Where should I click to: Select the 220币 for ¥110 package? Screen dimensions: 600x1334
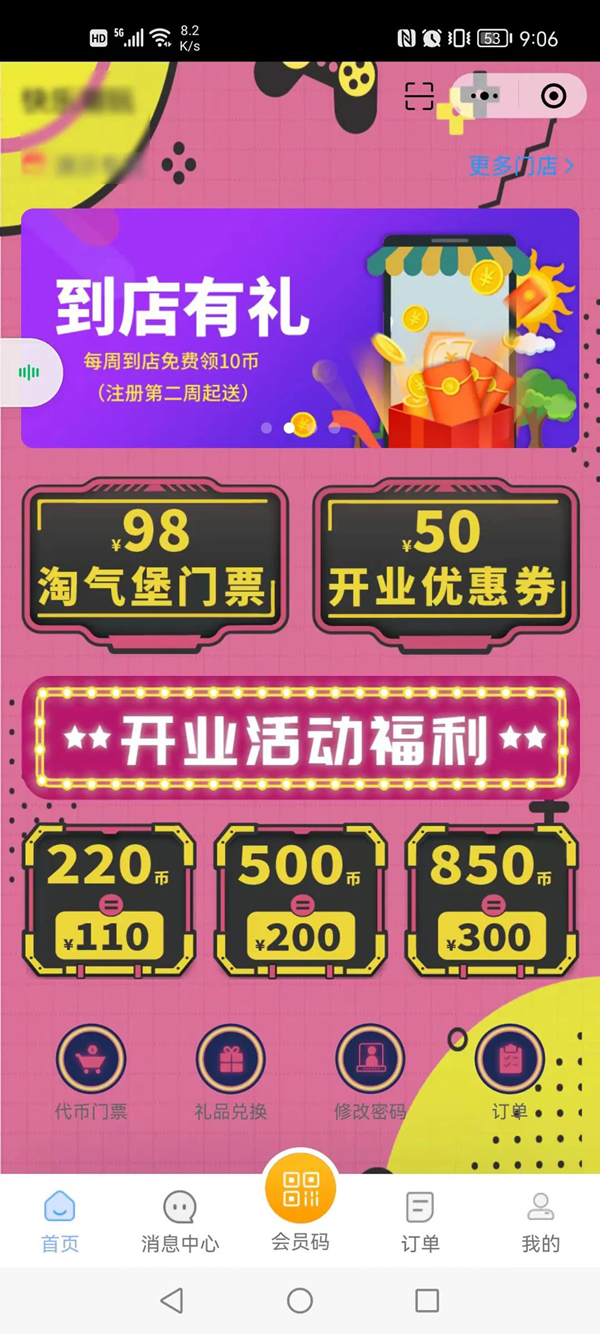(x=108, y=900)
